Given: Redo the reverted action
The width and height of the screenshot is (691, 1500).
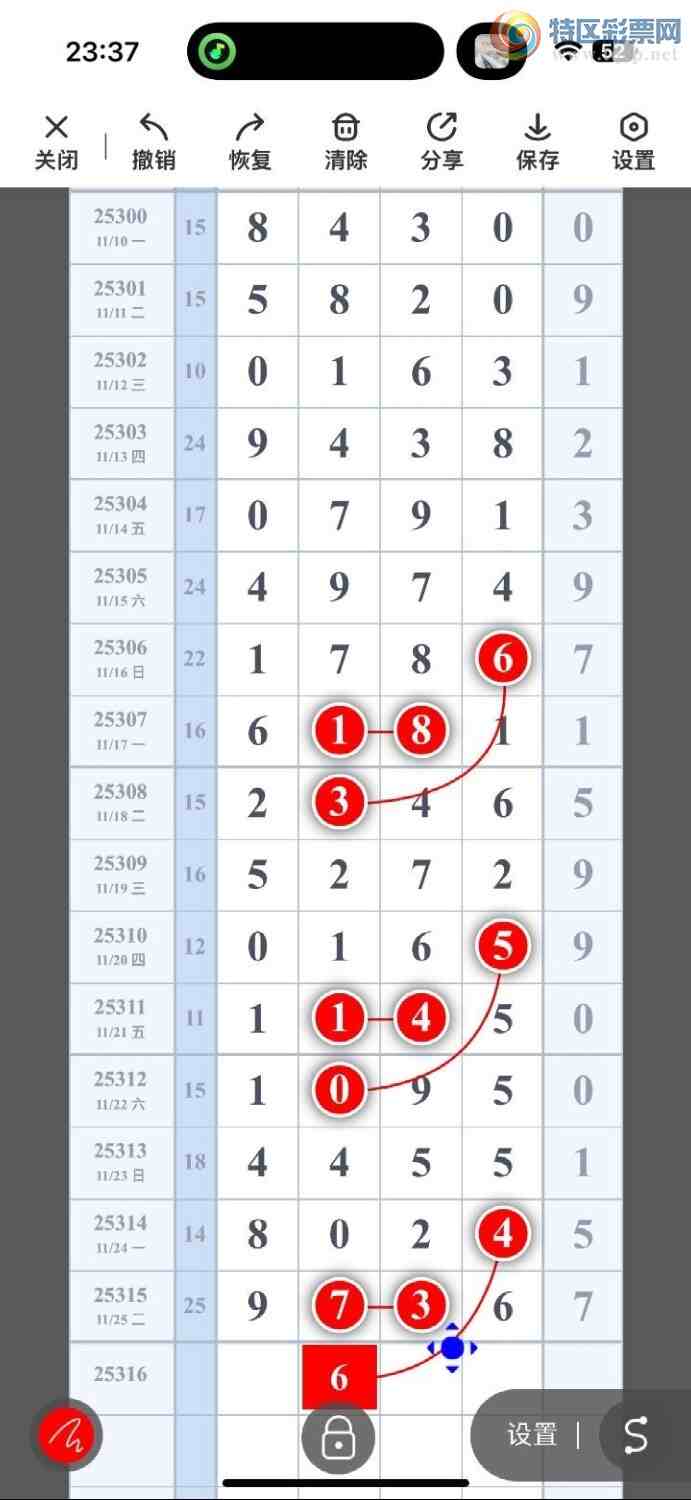Looking at the screenshot, I should (249, 142).
